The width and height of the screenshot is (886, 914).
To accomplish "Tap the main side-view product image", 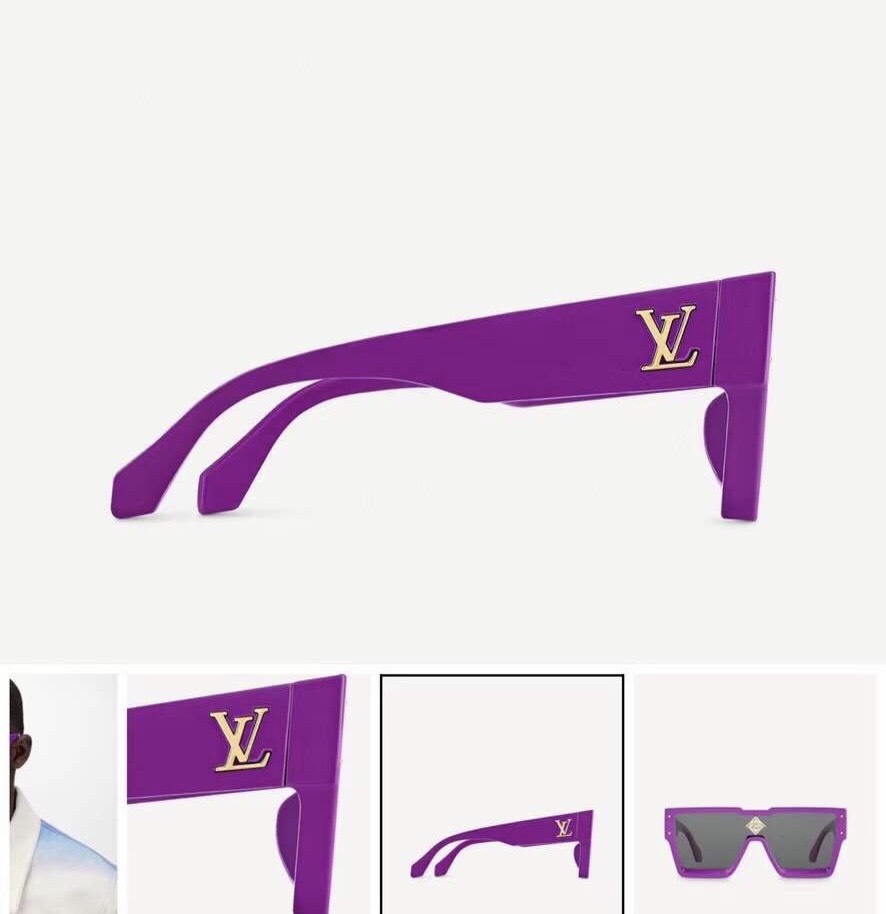I will pos(443,395).
